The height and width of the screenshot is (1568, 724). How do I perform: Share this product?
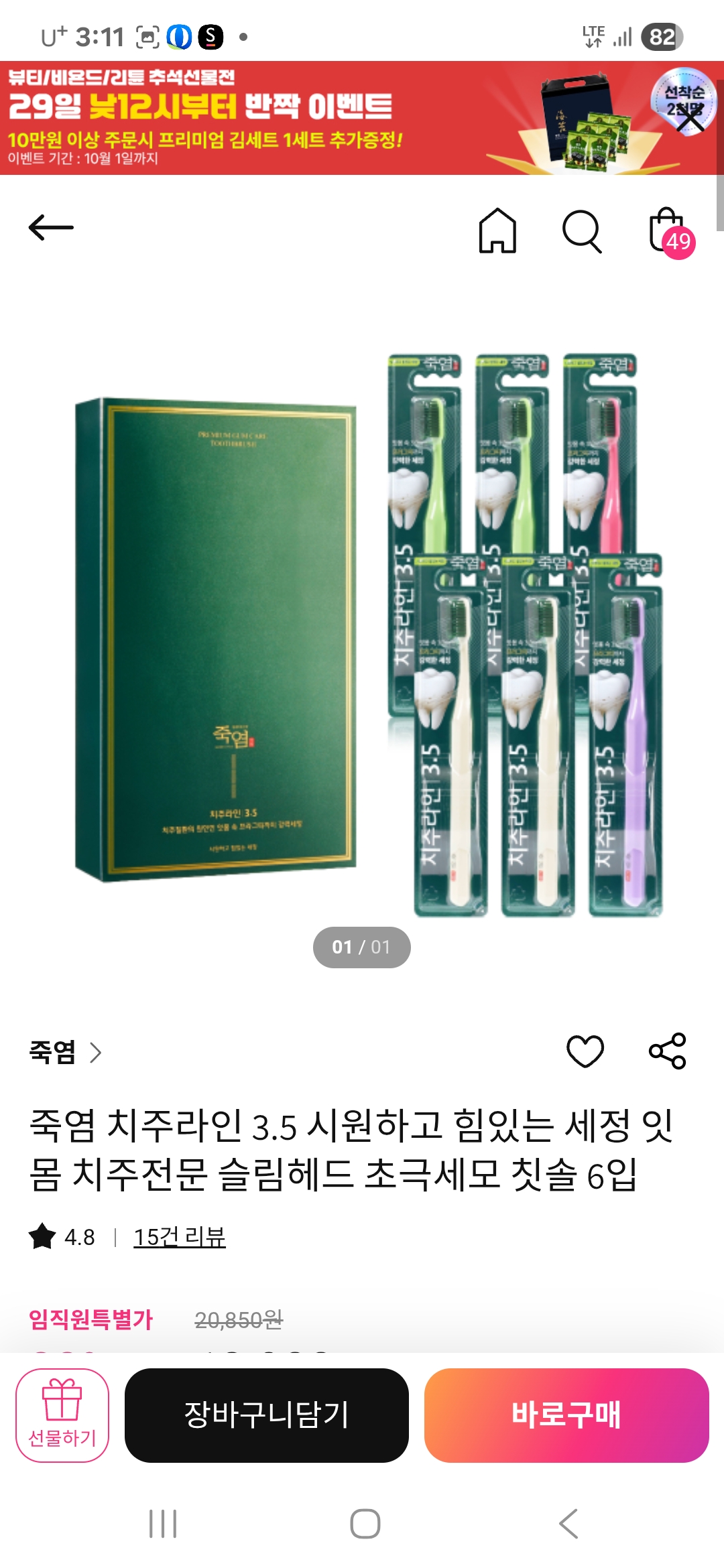668,1051
